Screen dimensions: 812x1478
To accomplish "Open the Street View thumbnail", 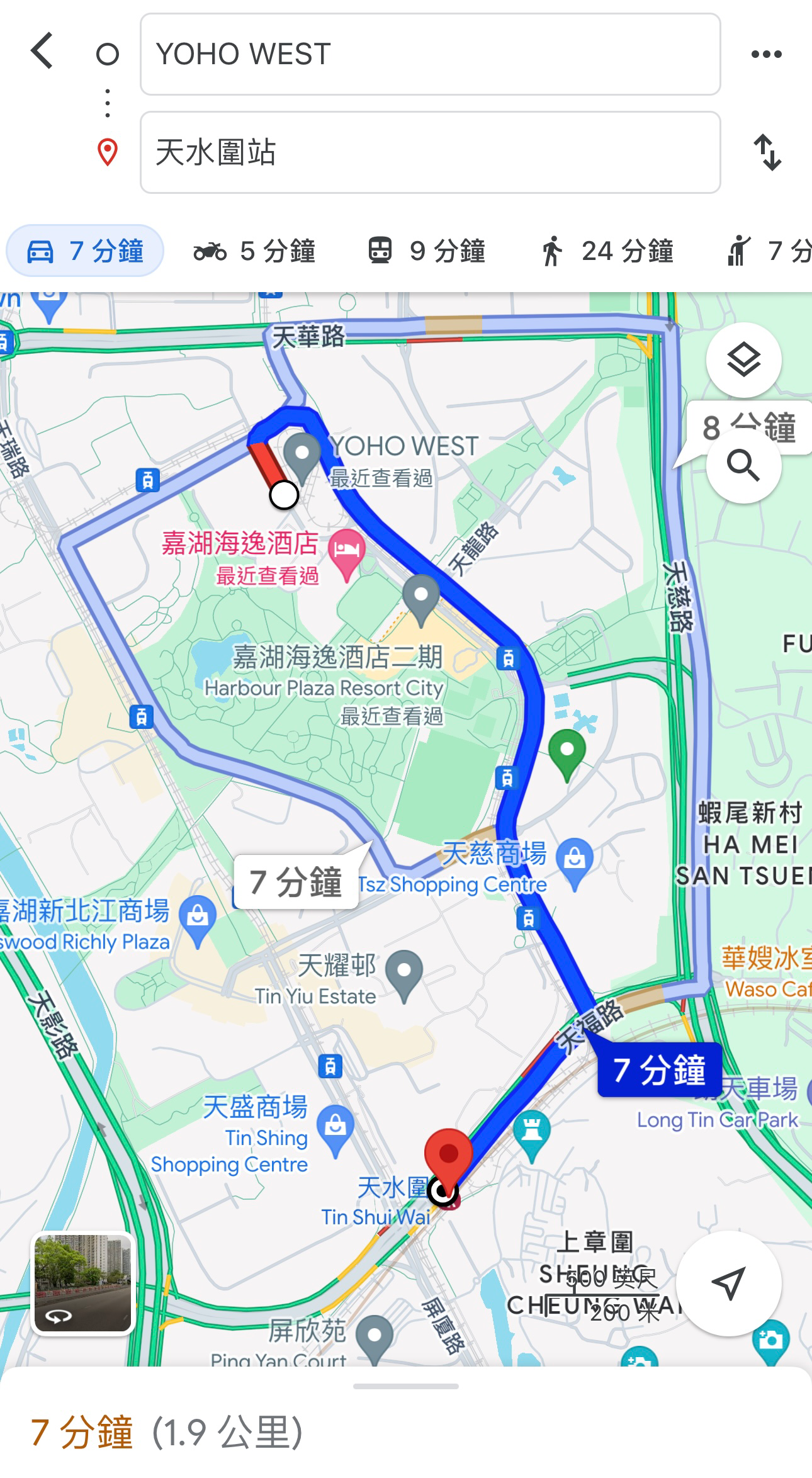I will [x=82, y=1282].
